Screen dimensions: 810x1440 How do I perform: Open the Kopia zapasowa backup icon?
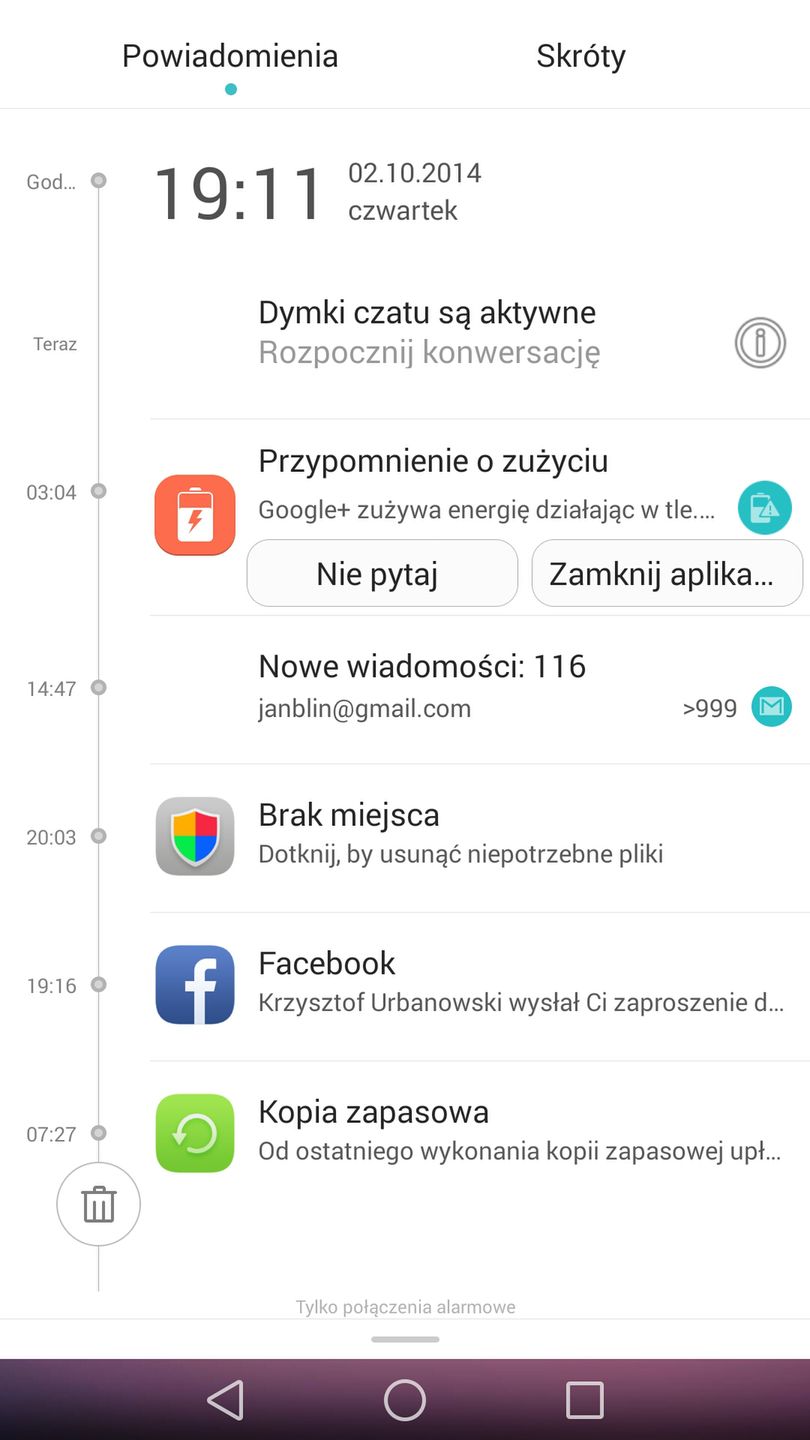pos(195,1133)
